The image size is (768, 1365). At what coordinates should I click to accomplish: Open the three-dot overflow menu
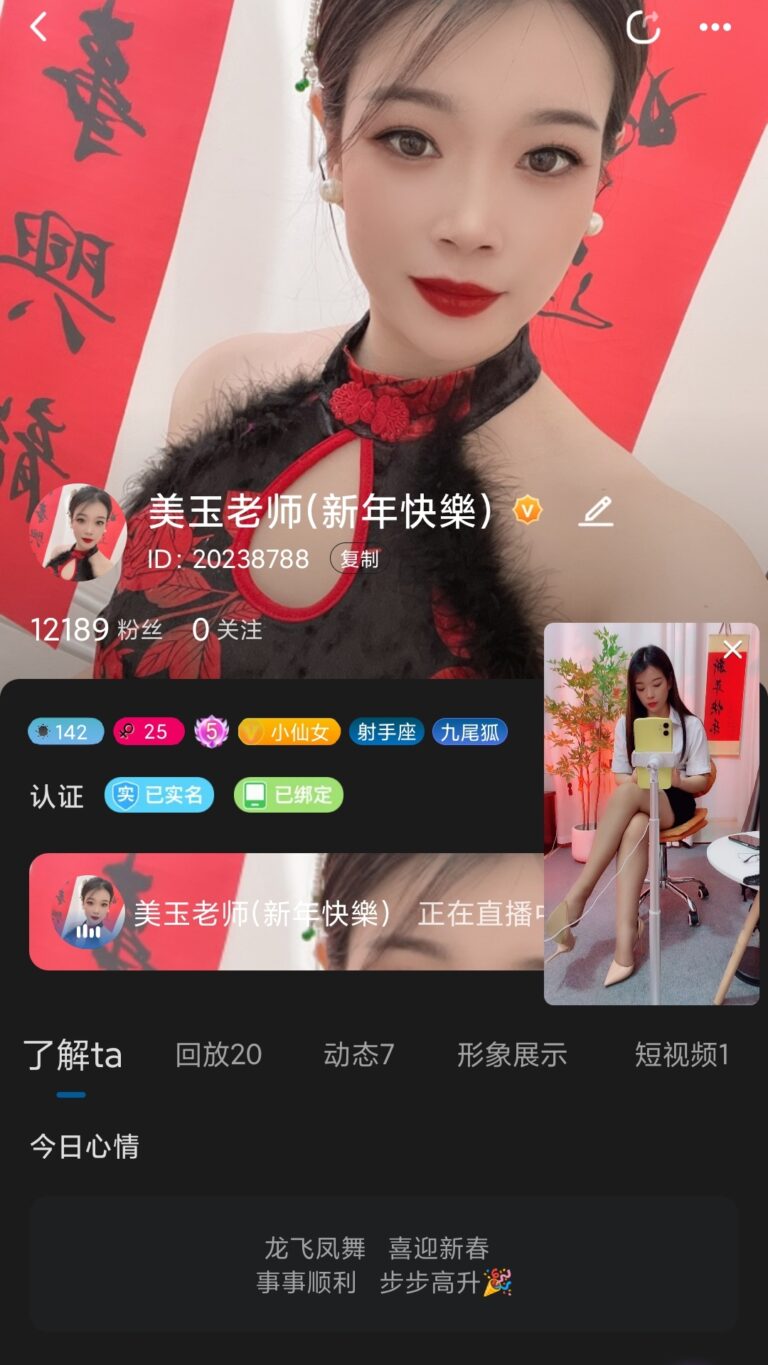pos(715,27)
